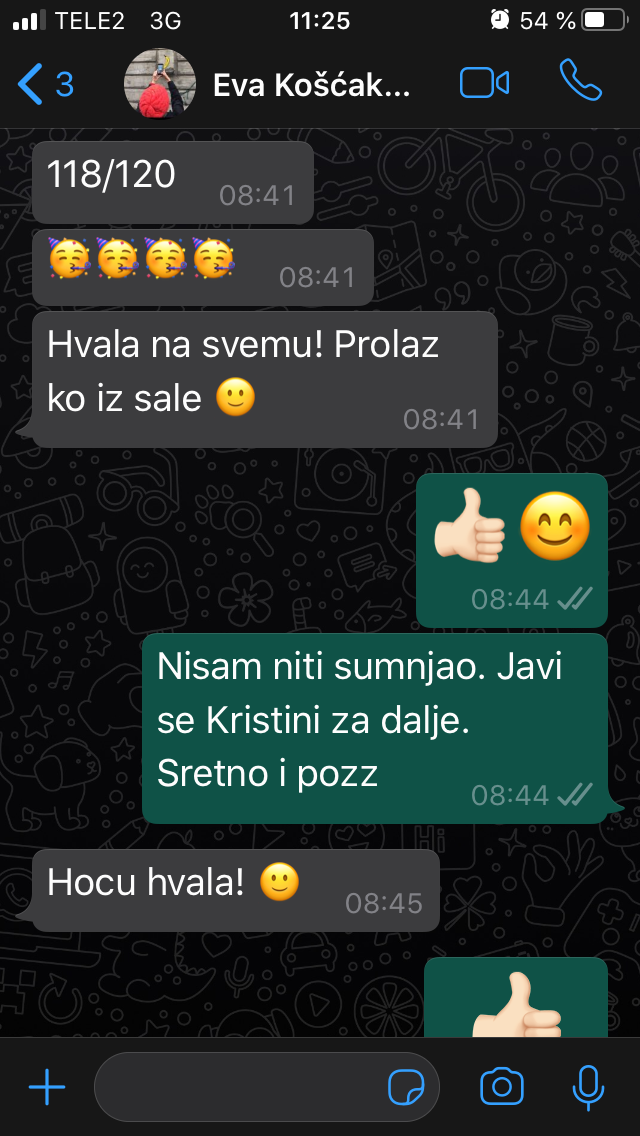This screenshot has width=640, height=1136.
Task: Tap the message input field
Action: click(x=240, y=1087)
